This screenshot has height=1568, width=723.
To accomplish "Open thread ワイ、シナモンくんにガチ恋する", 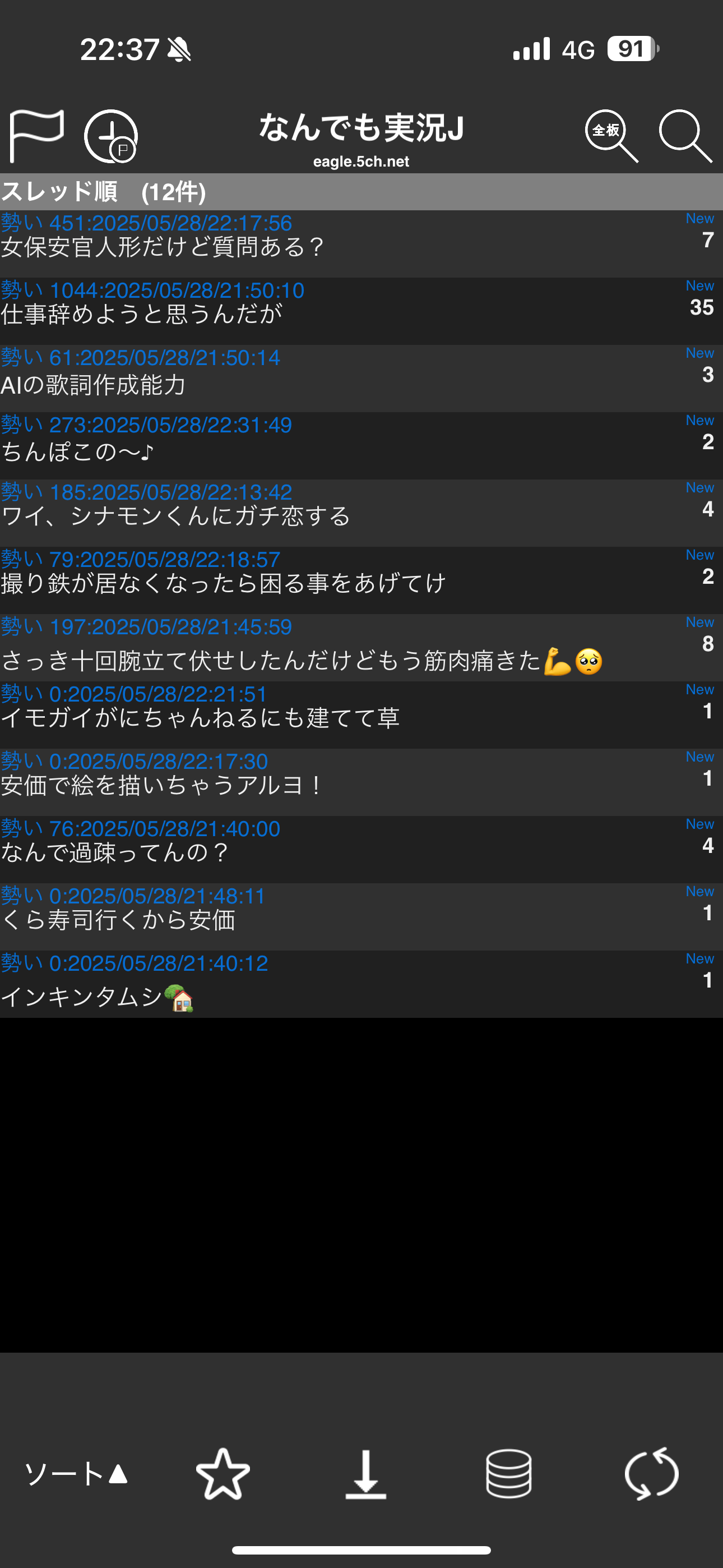I will point(361,513).
